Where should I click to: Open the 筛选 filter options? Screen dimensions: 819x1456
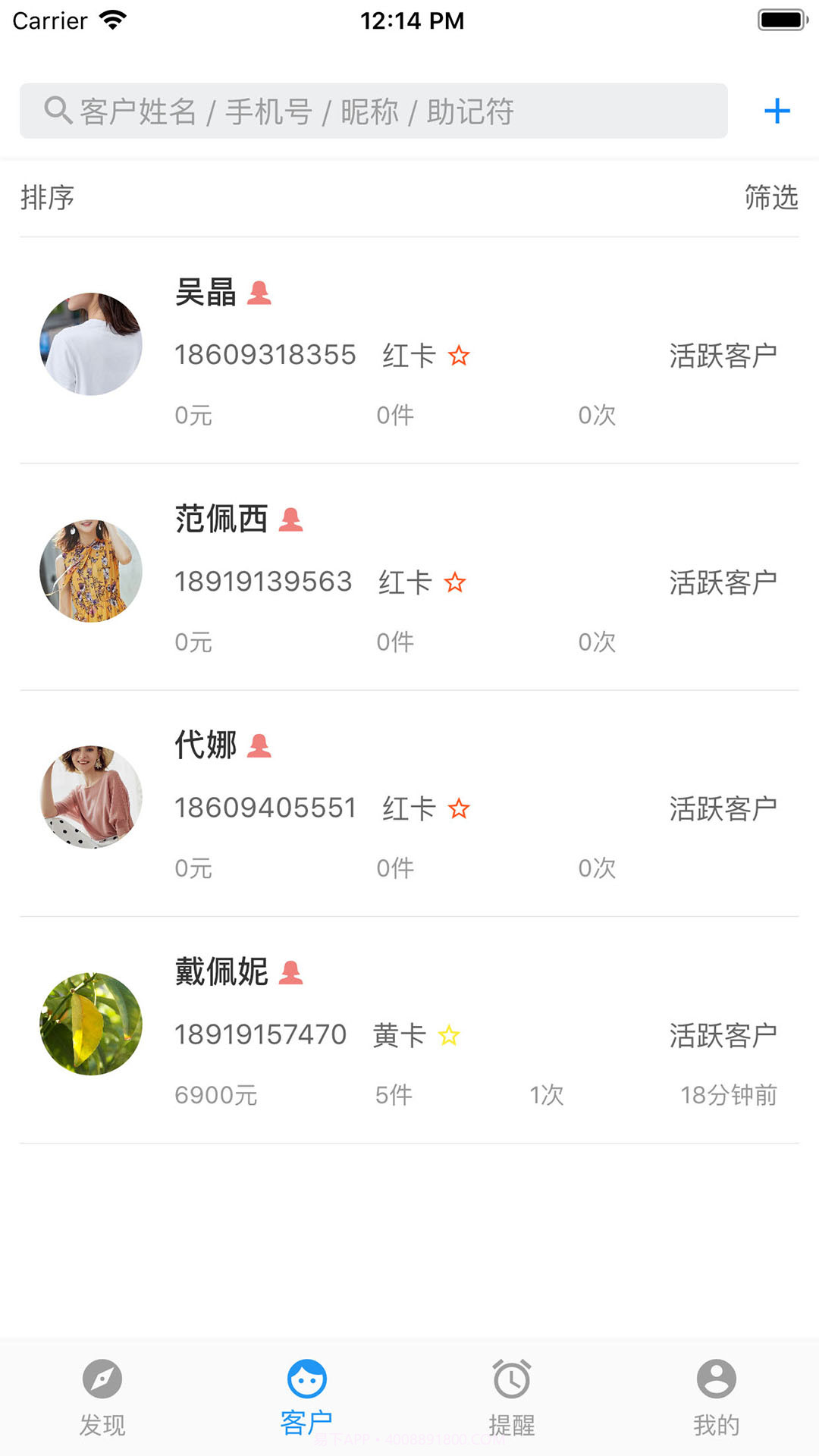[771, 199]
